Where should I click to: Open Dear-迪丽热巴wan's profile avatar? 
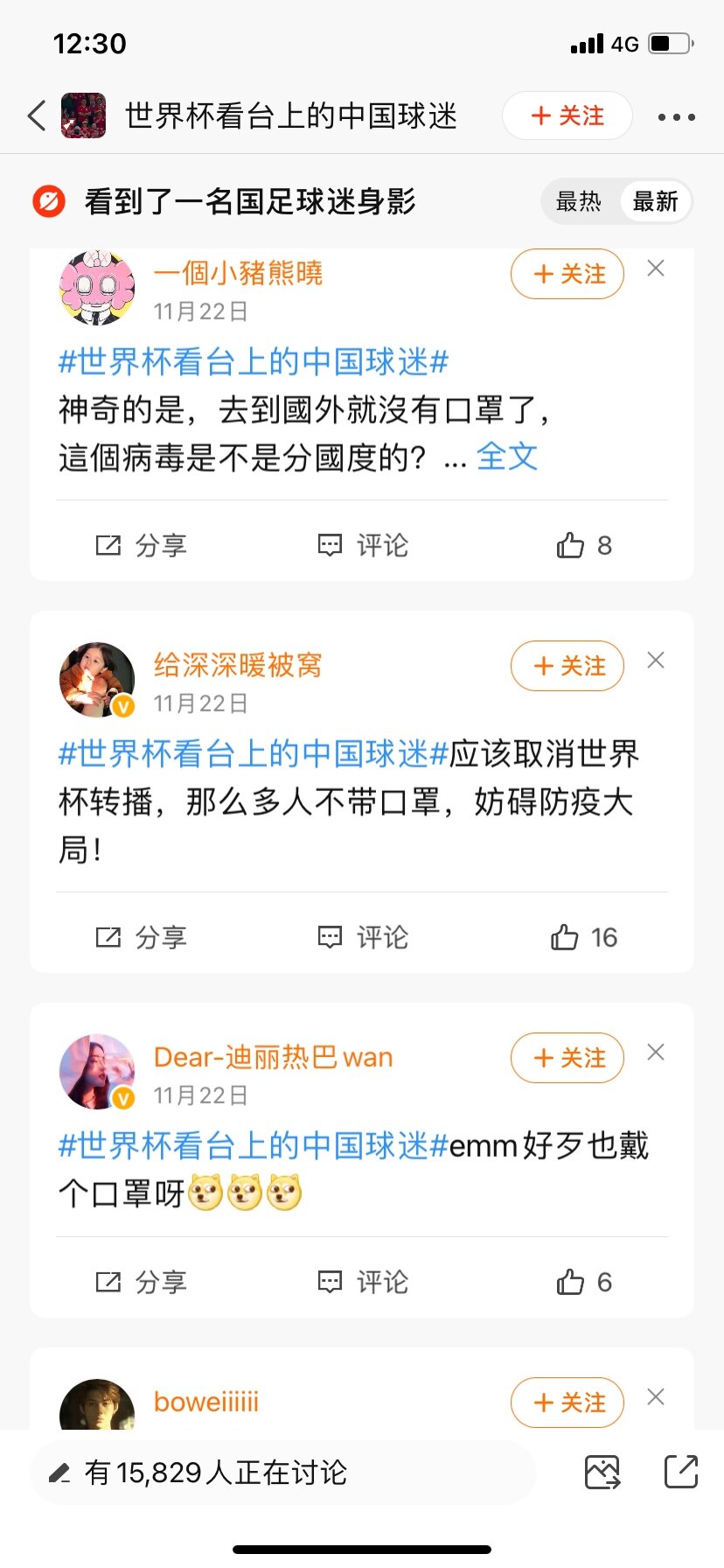point(97,1071)
